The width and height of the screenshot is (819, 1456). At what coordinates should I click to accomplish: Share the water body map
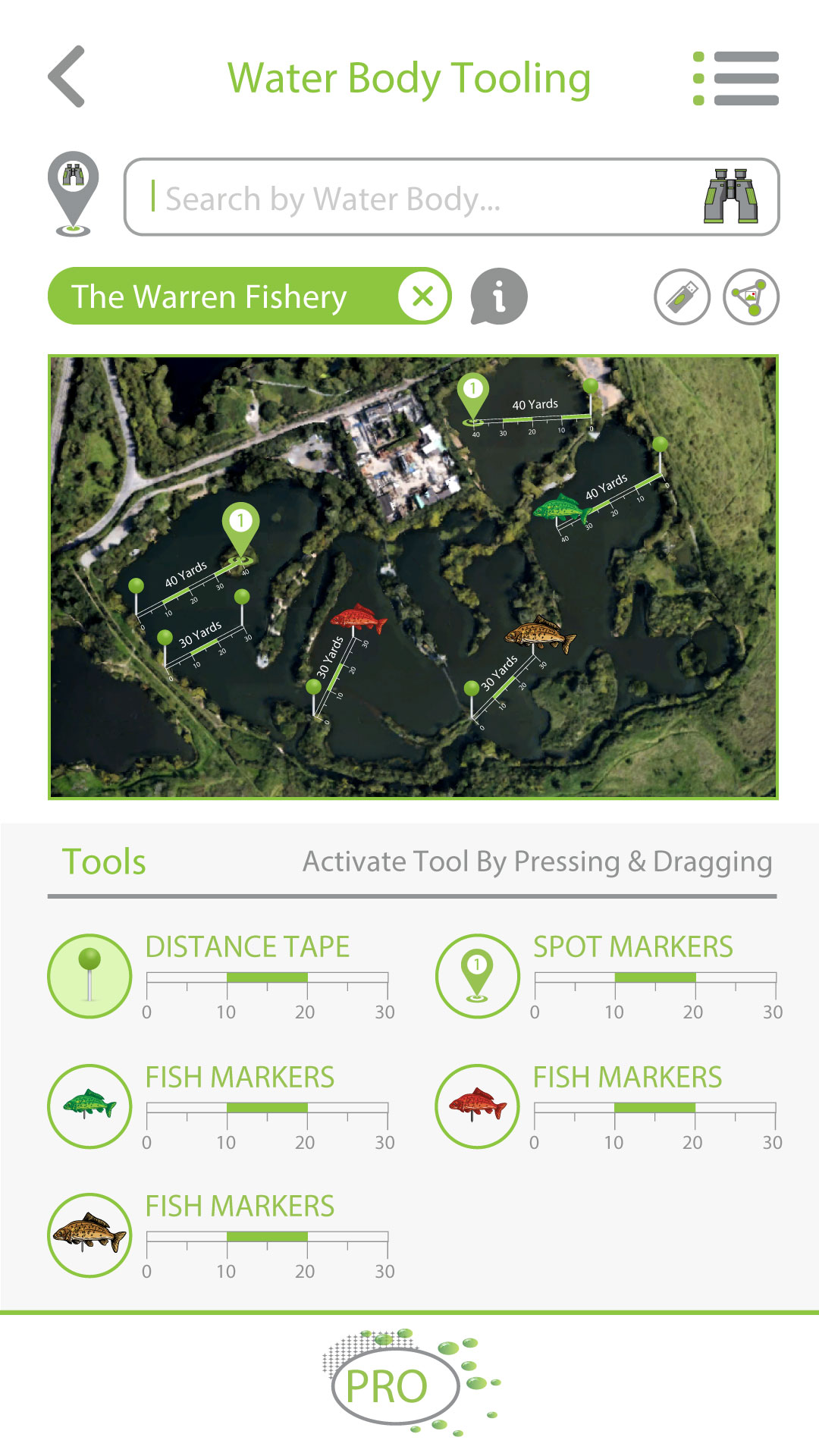pyautogui.click(x=751, y=297)
